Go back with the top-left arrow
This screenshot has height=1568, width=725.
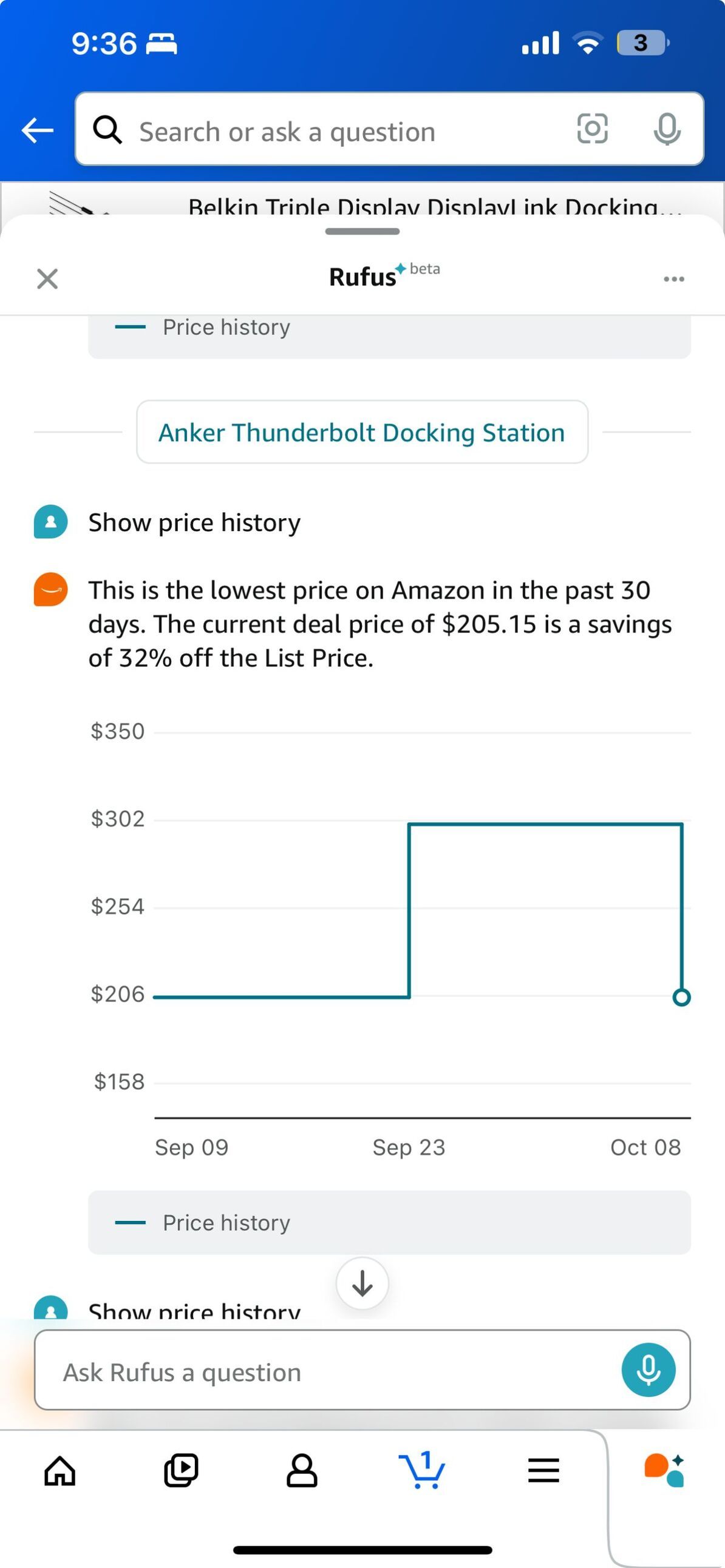pyautogui.click(x=37, y=130)
